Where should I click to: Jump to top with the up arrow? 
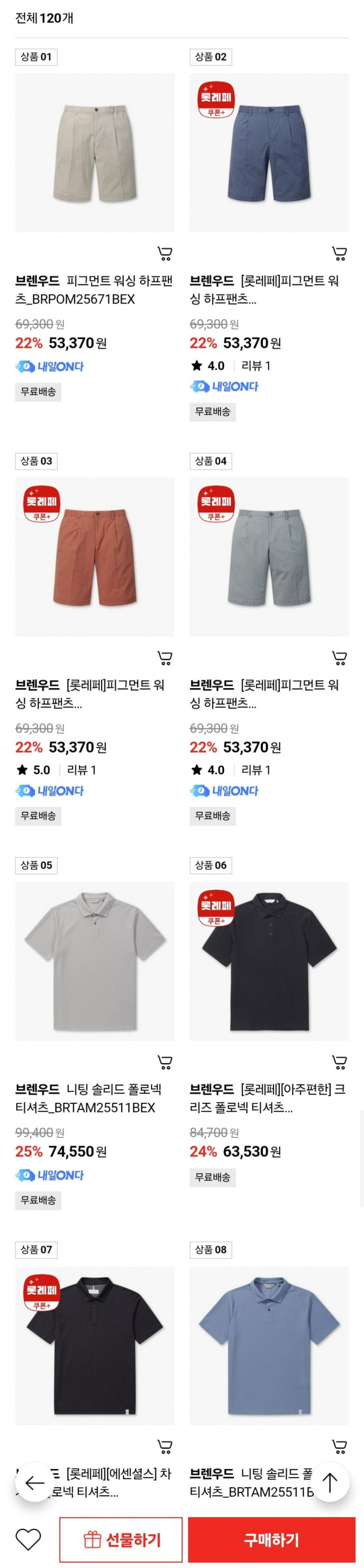330,1483
